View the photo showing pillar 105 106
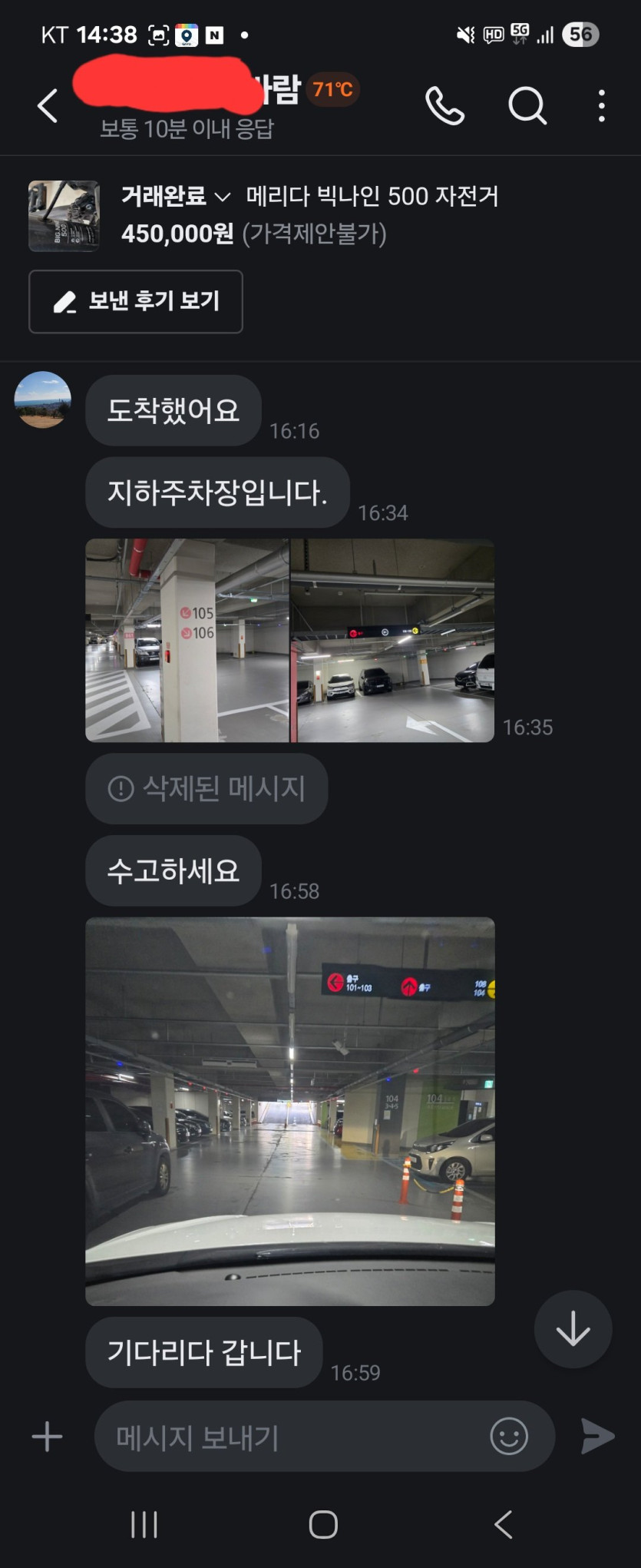Screen dimensions: 641x1568 click(x=187, y=640)
